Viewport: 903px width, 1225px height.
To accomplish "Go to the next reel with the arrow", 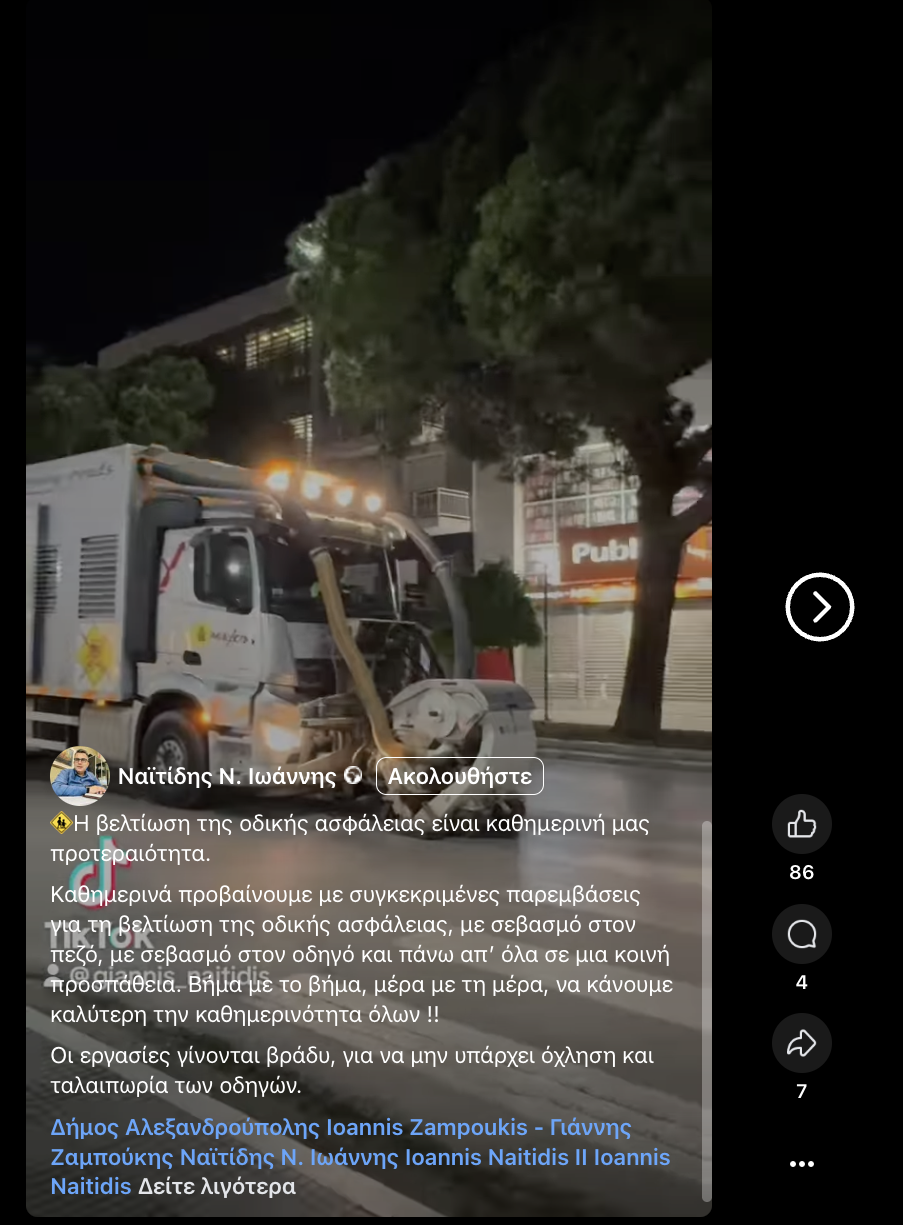I will (x=819, y=607).
